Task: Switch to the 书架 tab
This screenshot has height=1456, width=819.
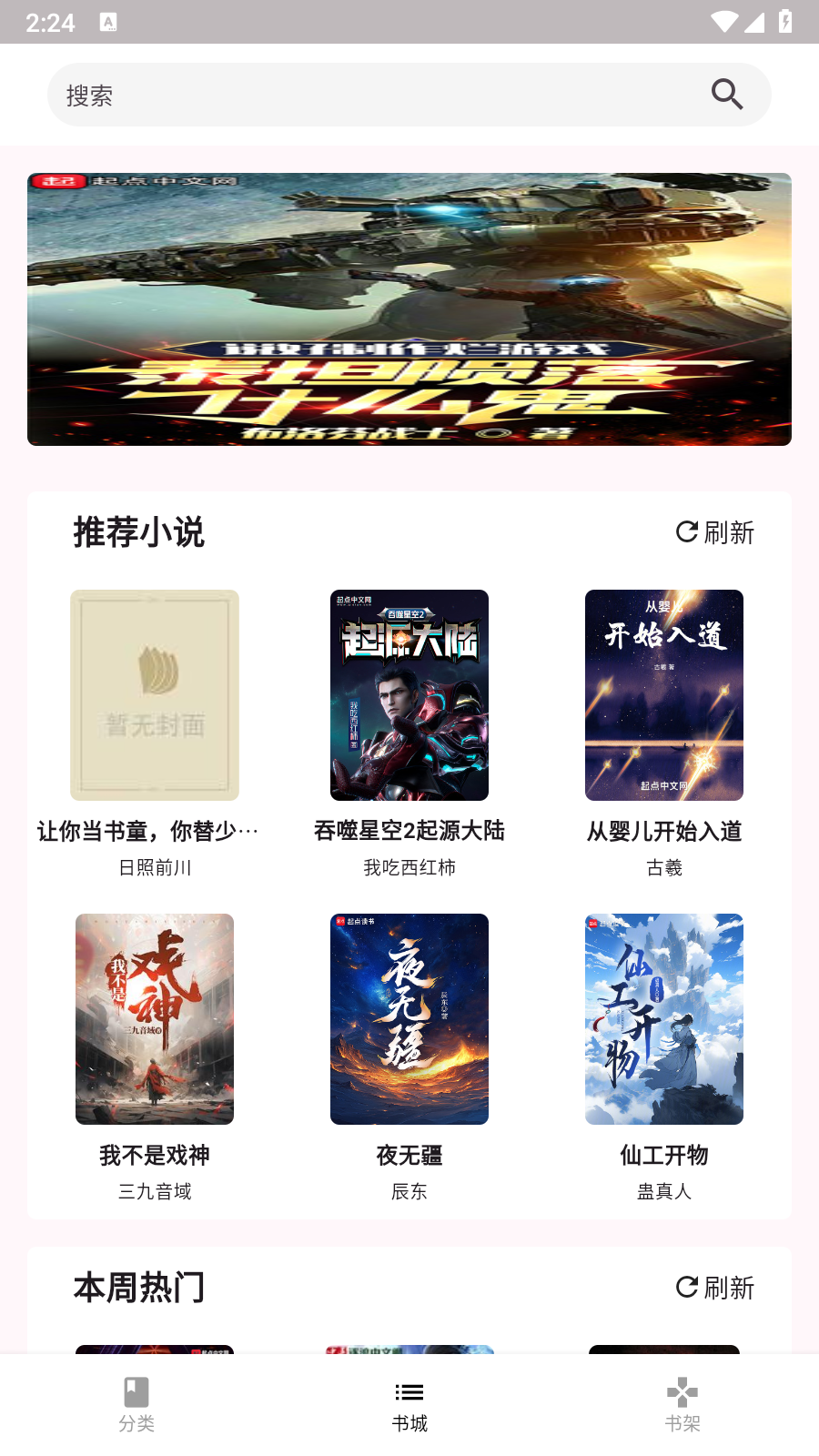Action: point(682,1404)
